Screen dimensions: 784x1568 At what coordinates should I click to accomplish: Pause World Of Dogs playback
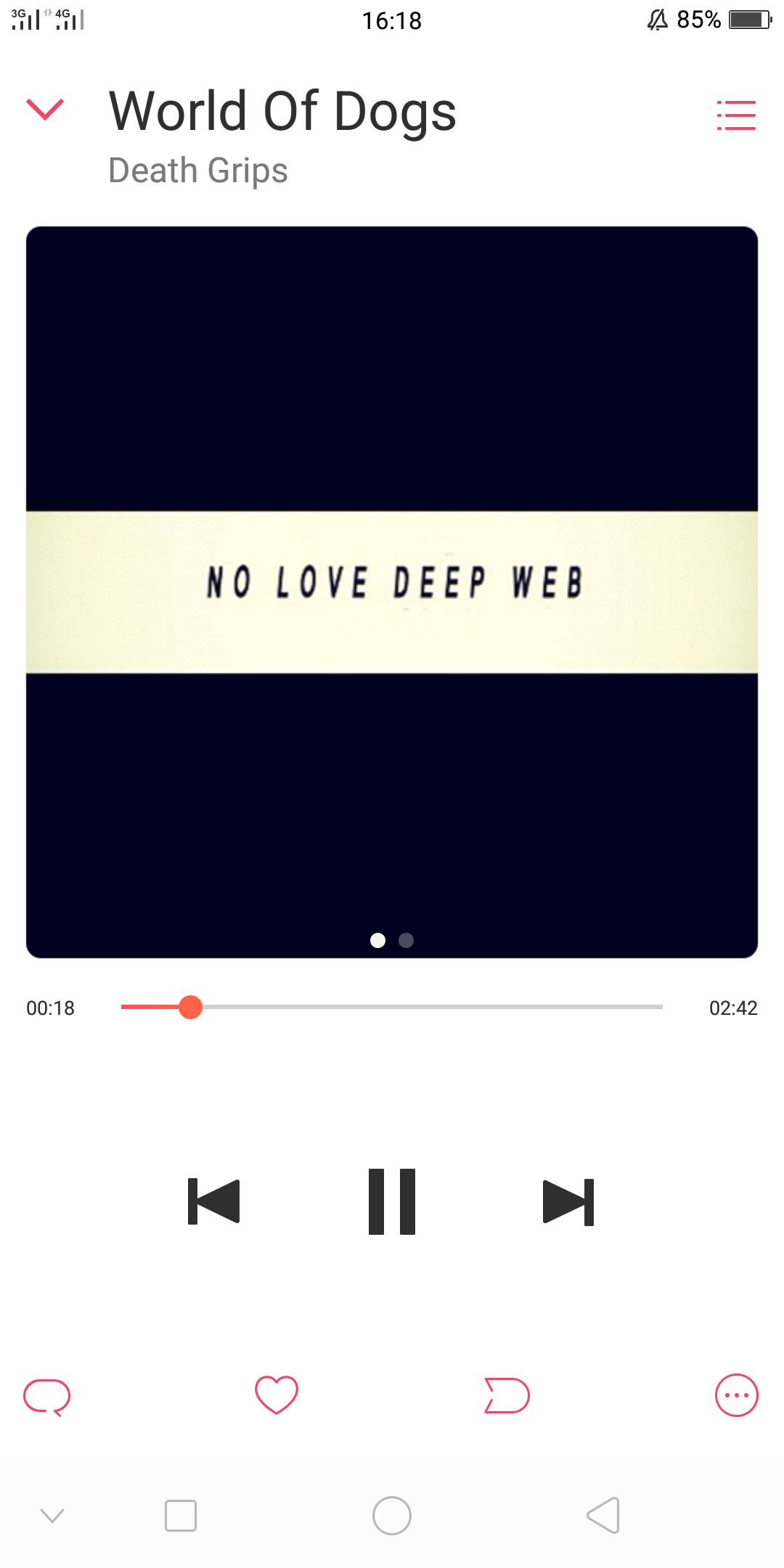392,1201
